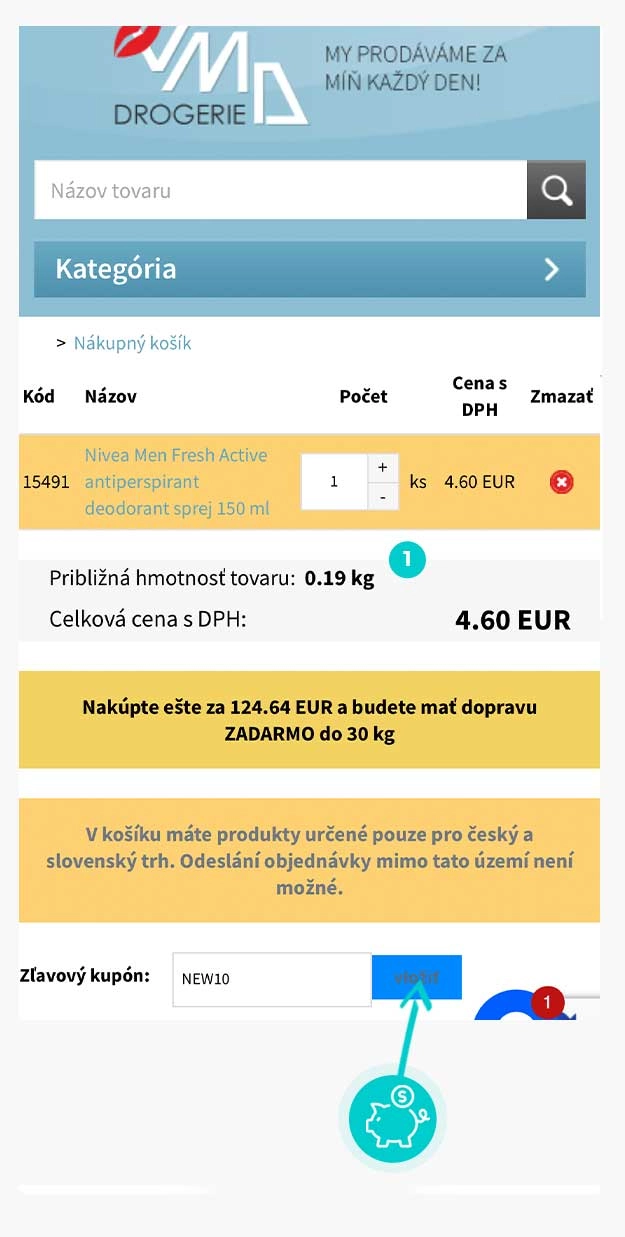The height and width of the screenshot is (1237, 625).
Task: Submit search with the magnifier button
Action: point(556,190)
